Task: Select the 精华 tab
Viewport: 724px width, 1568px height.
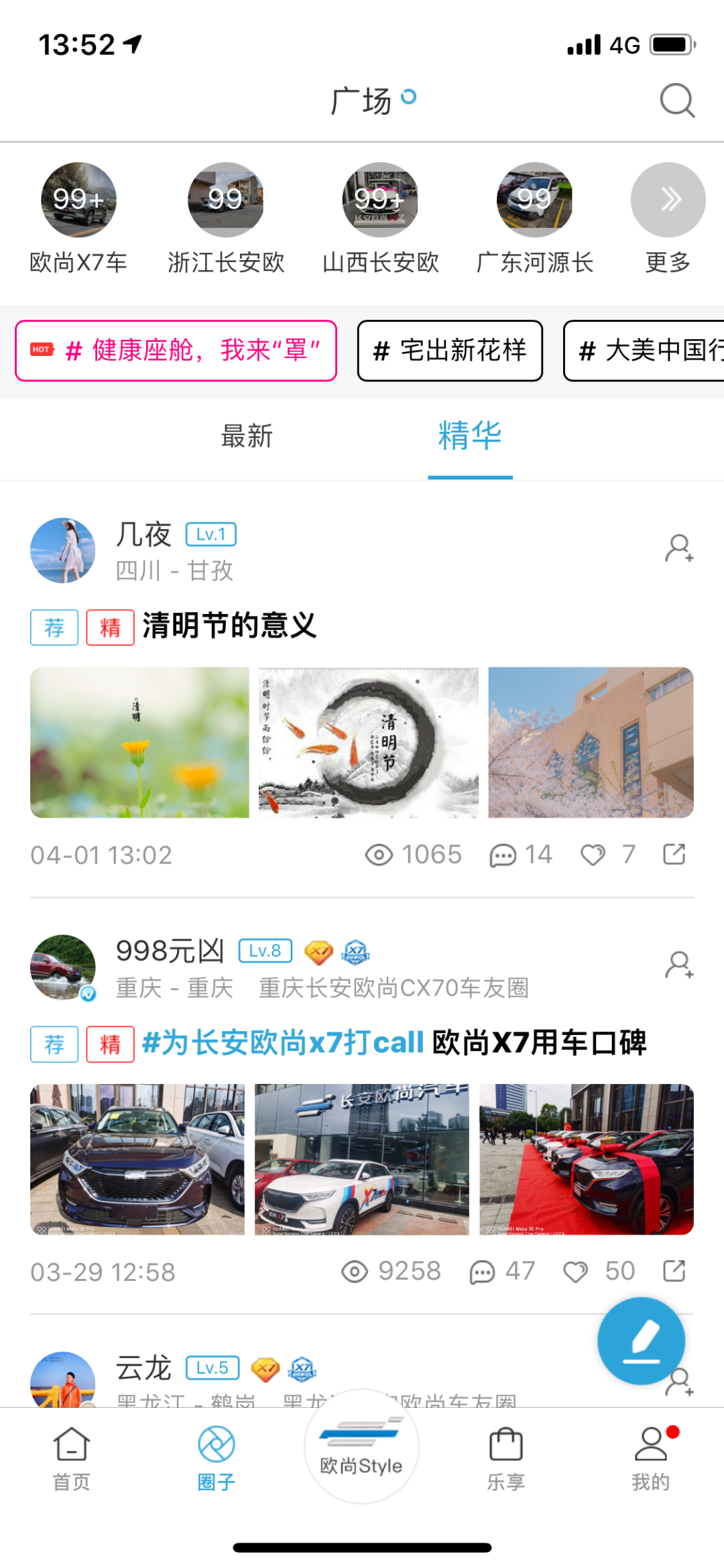Action: point(470,436)
